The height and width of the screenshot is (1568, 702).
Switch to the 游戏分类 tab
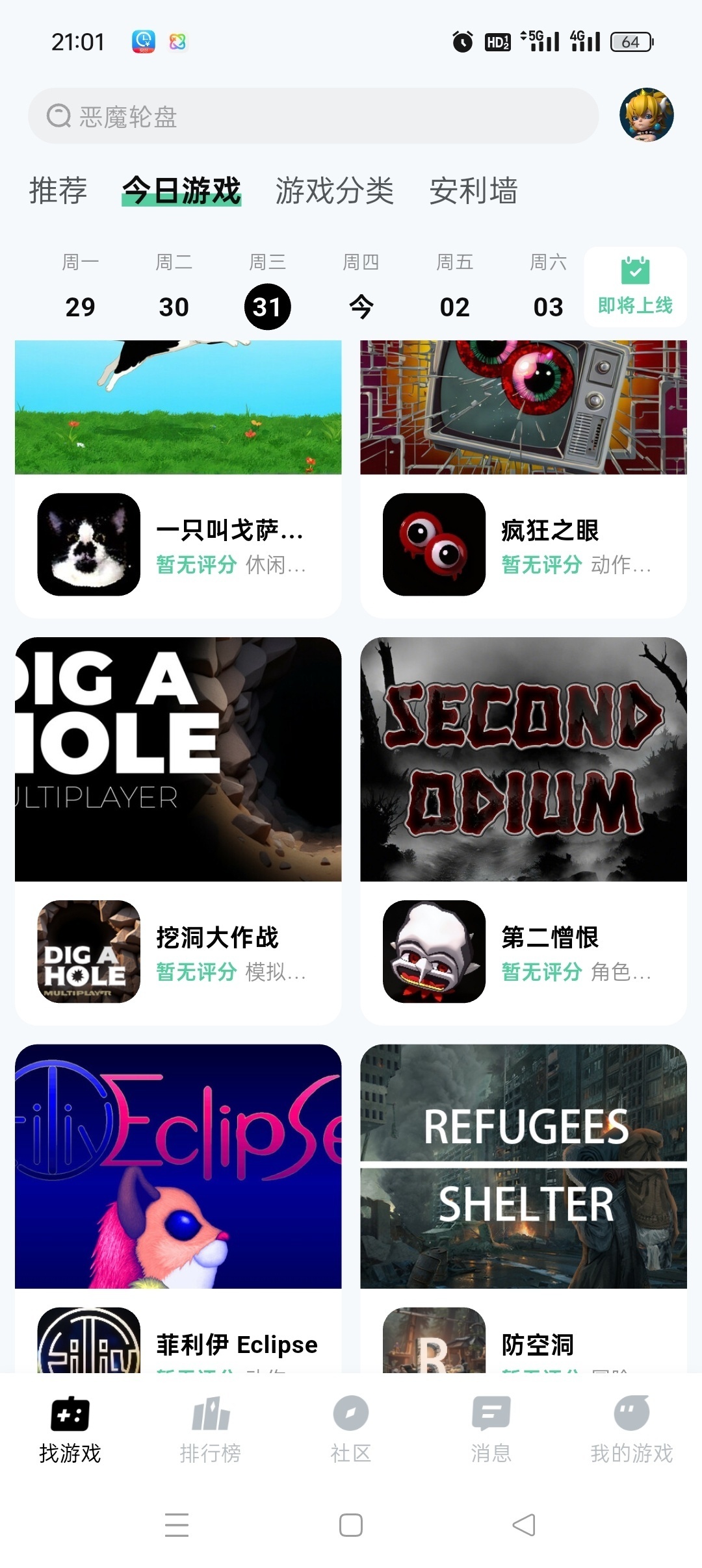[335, 190]
